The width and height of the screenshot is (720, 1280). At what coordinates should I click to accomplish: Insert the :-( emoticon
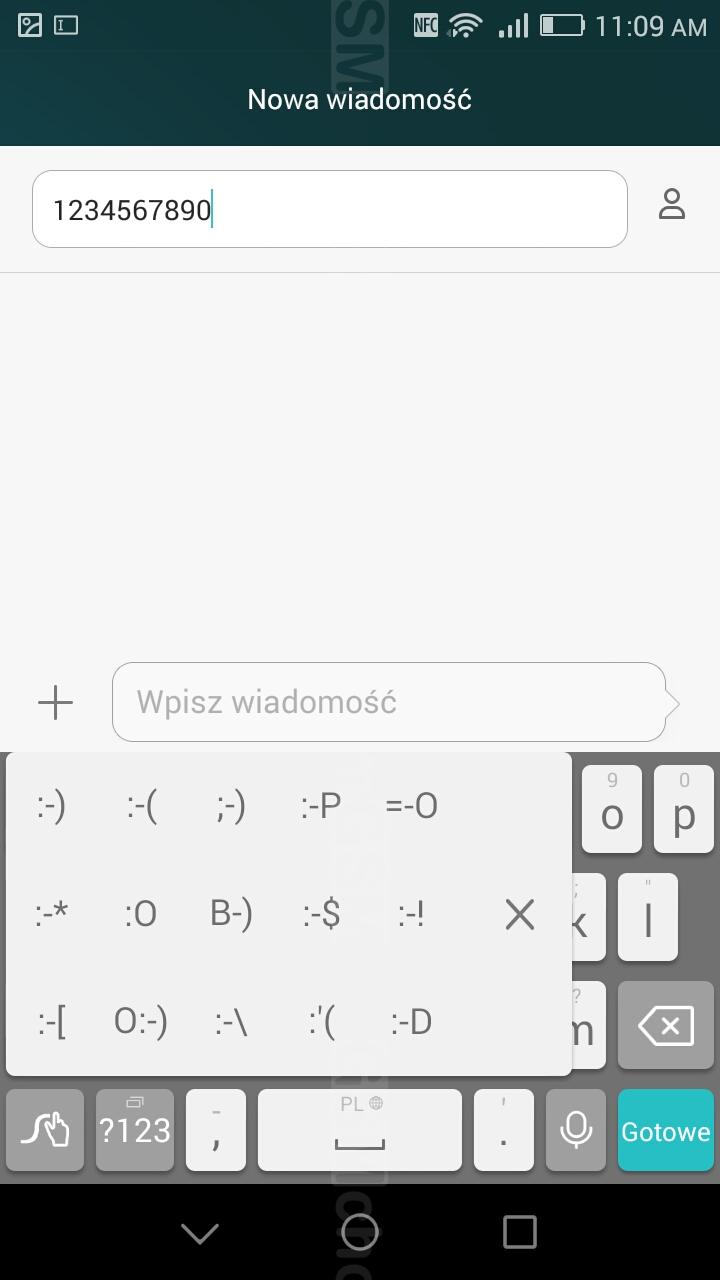pyautogui.click(x=142, y=806)
